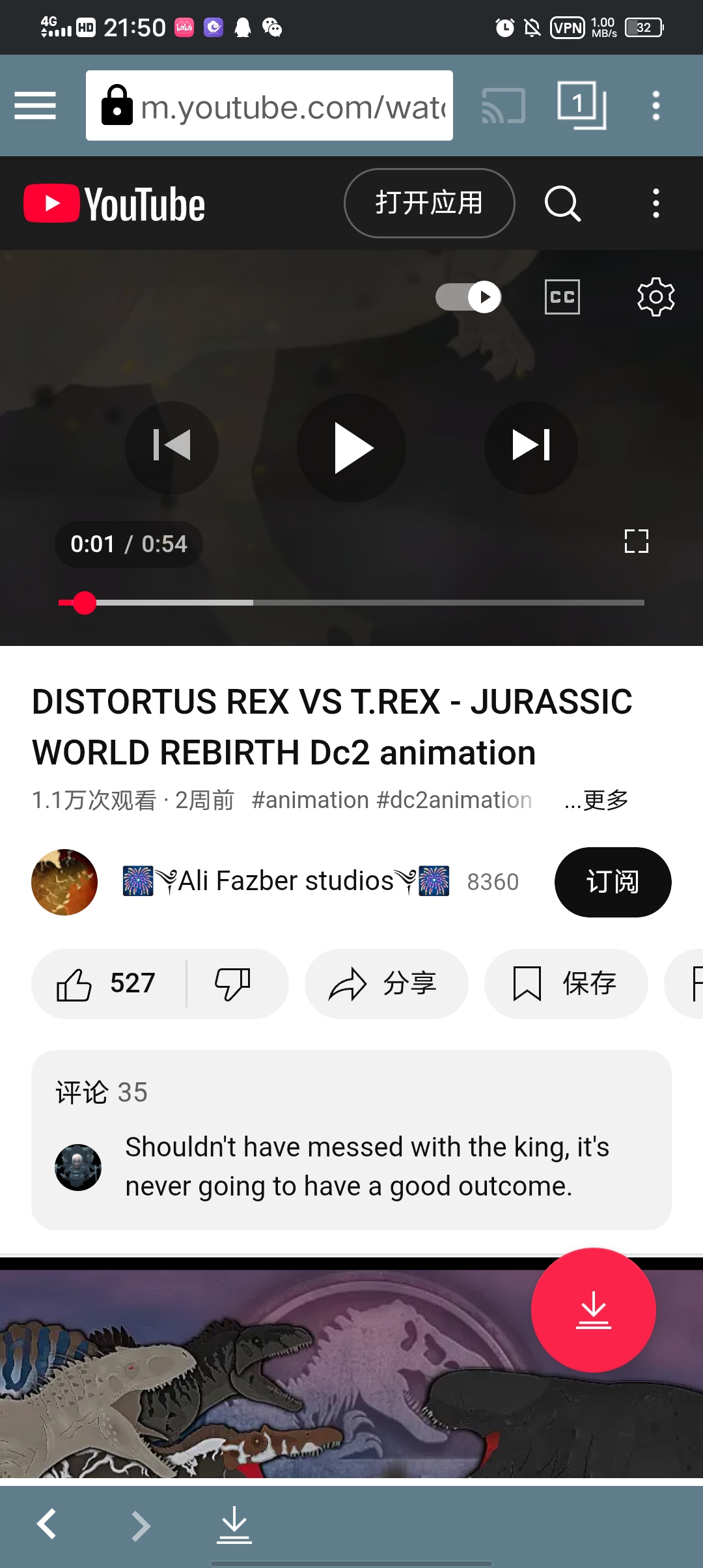The height and width of the screenshot is (1568, 703).
Task: Expand the description with 更多
Action: [598, 800]
